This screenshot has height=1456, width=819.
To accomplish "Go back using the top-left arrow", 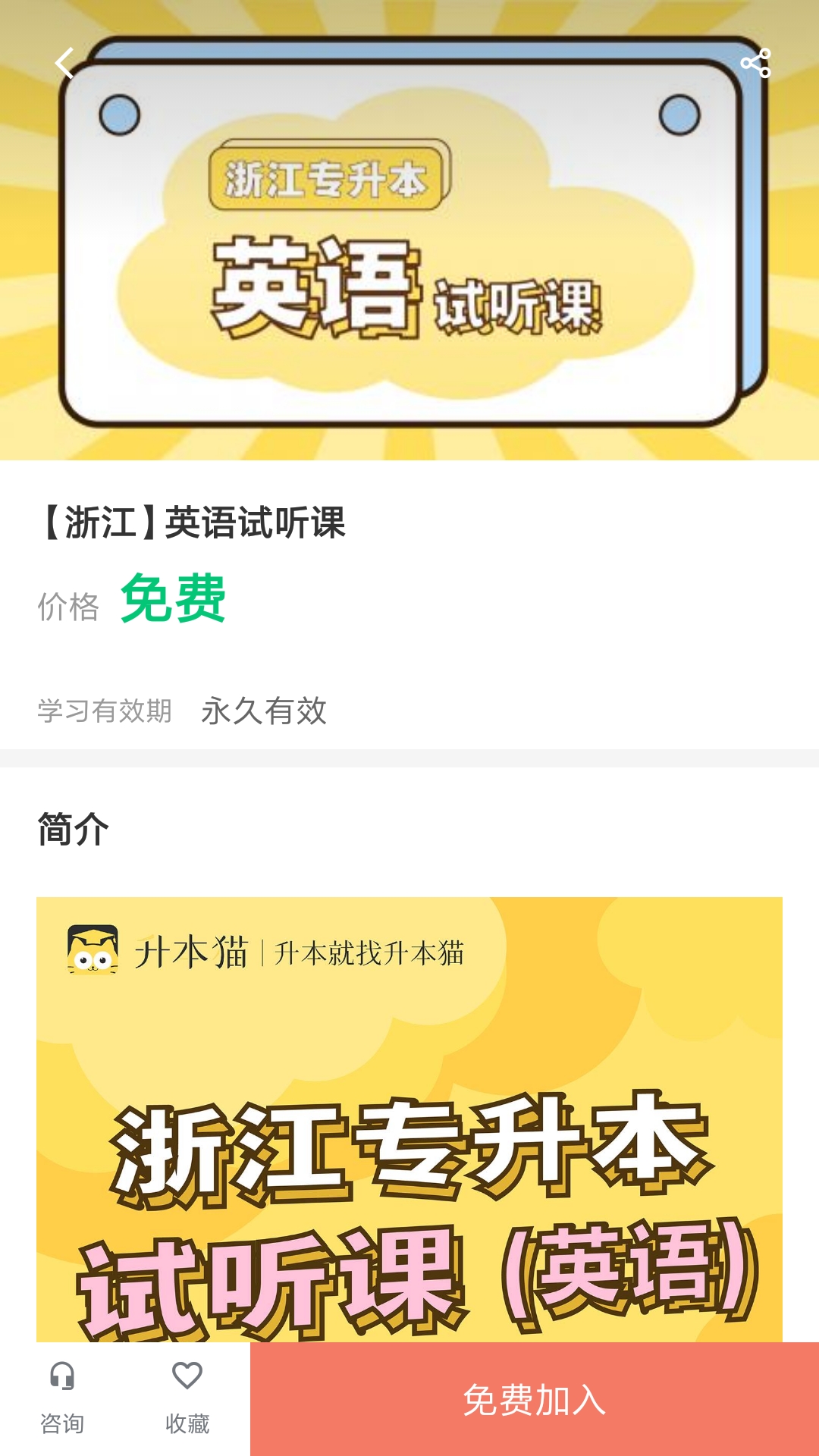I will click(64, 63).
